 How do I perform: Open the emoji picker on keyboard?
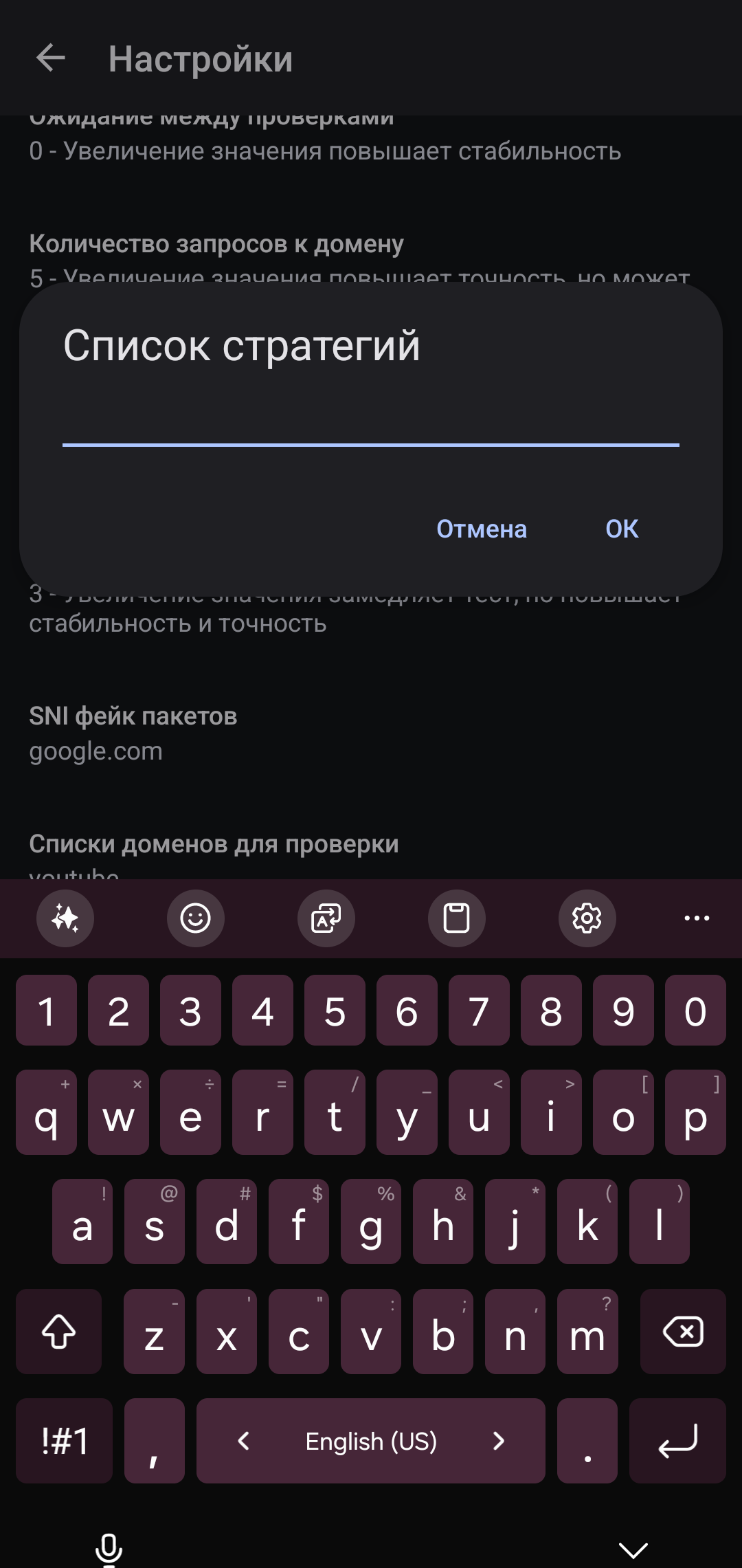coord(196,918)
